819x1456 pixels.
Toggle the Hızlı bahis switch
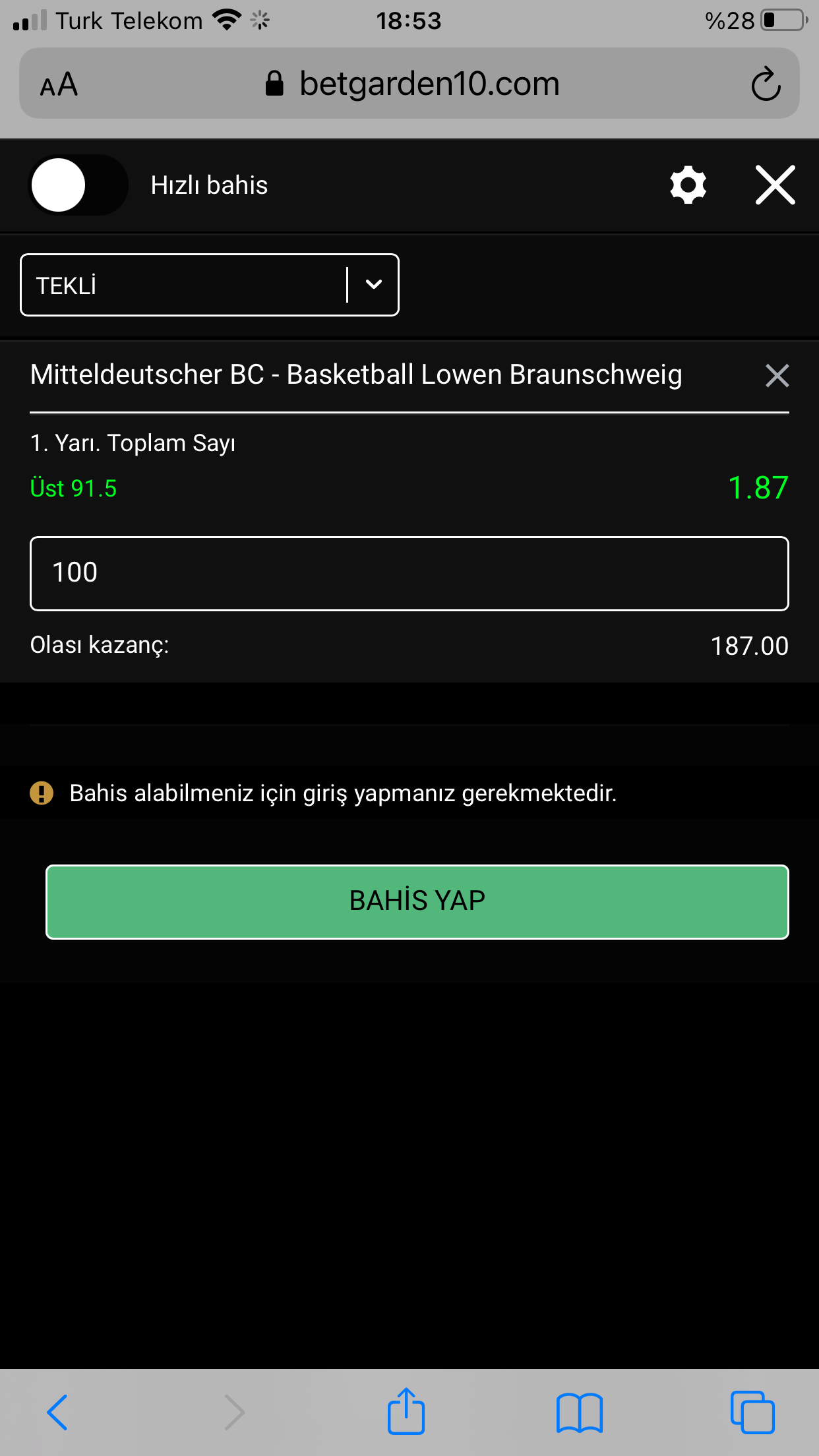pos(78,185)
